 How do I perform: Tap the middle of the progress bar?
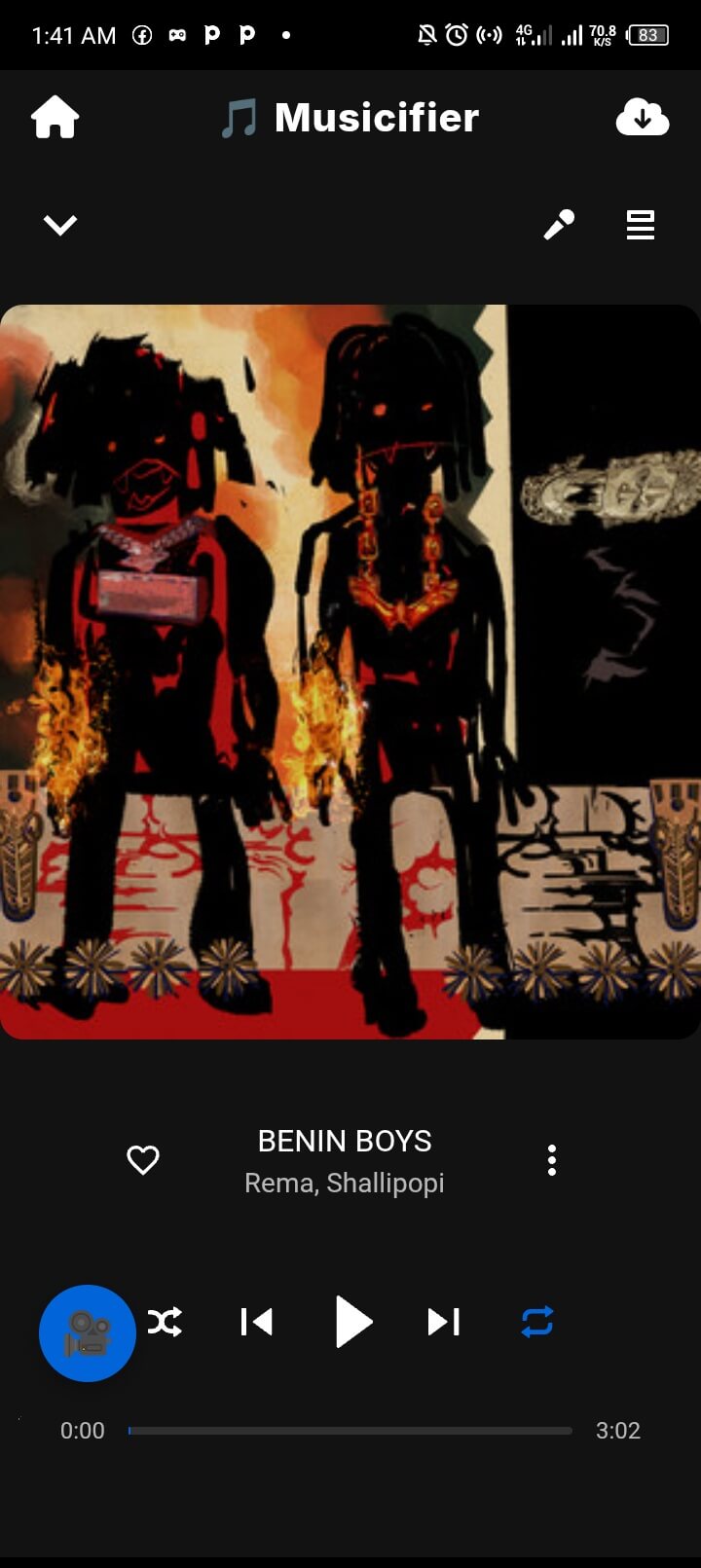click(350, 1431)
